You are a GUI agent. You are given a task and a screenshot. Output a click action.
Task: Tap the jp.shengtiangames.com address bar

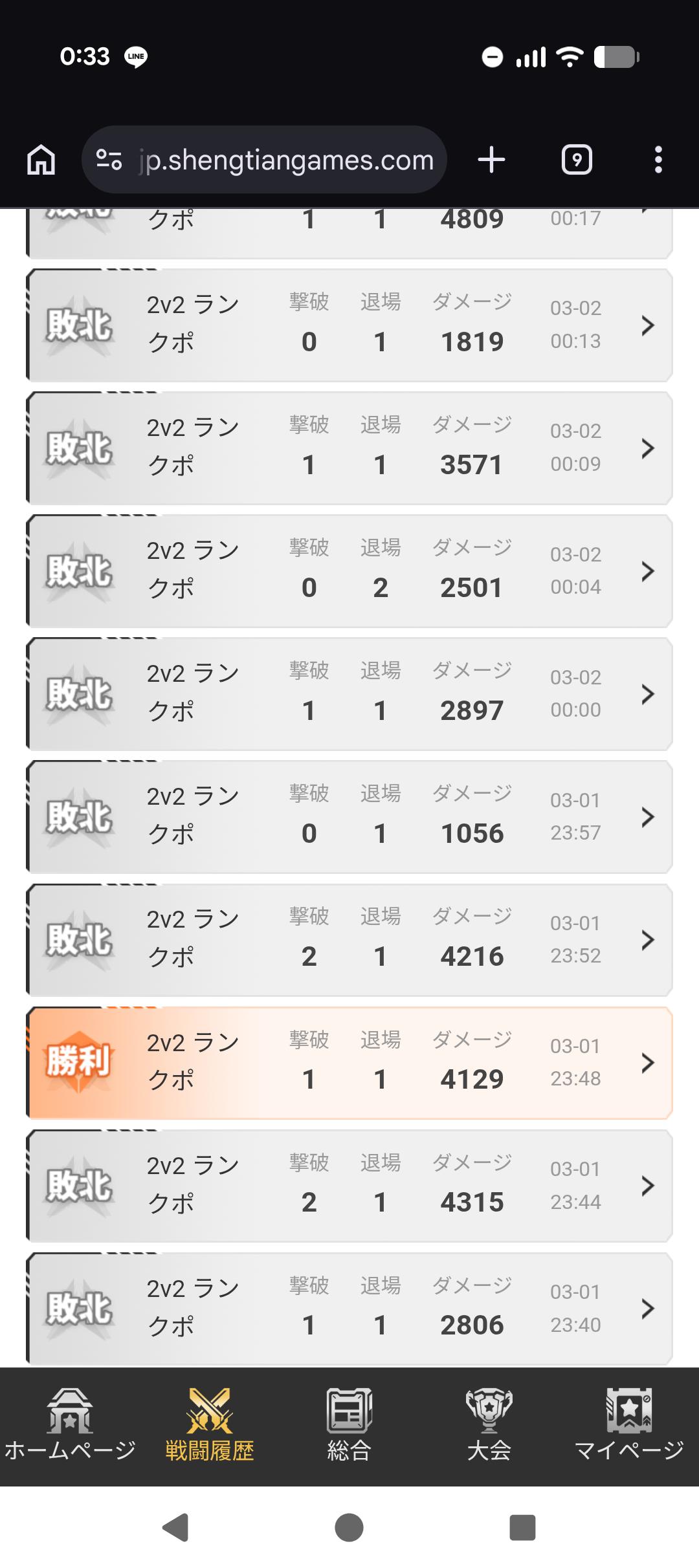point(285,160)
